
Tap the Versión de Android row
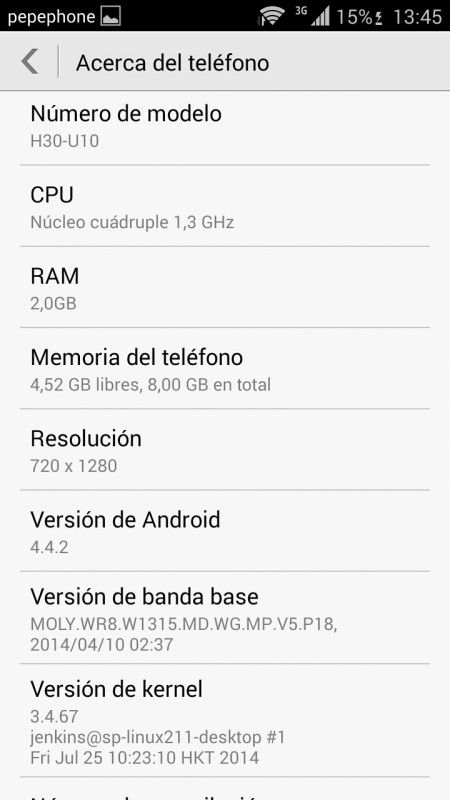[225, 531]
